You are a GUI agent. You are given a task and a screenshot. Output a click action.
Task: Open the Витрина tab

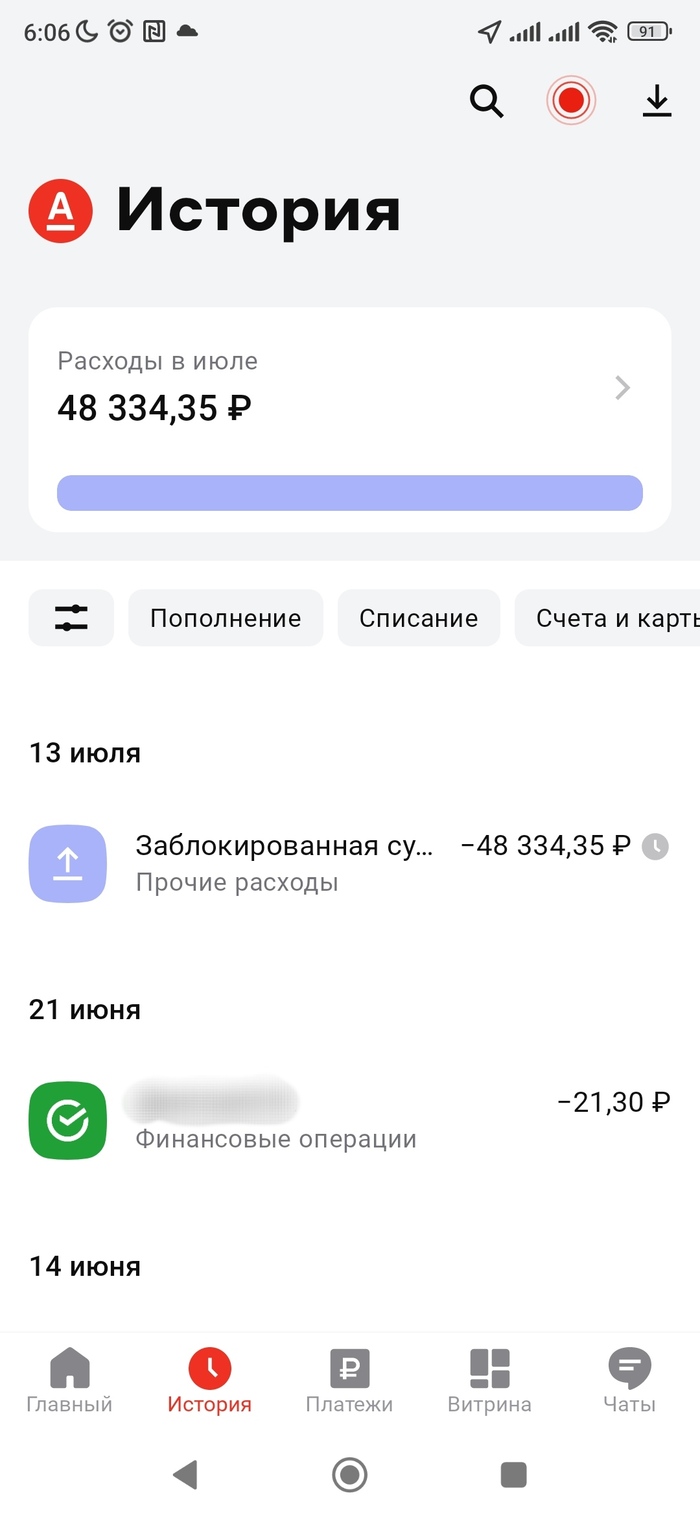pyautogui.click(x=489, y=1380)
